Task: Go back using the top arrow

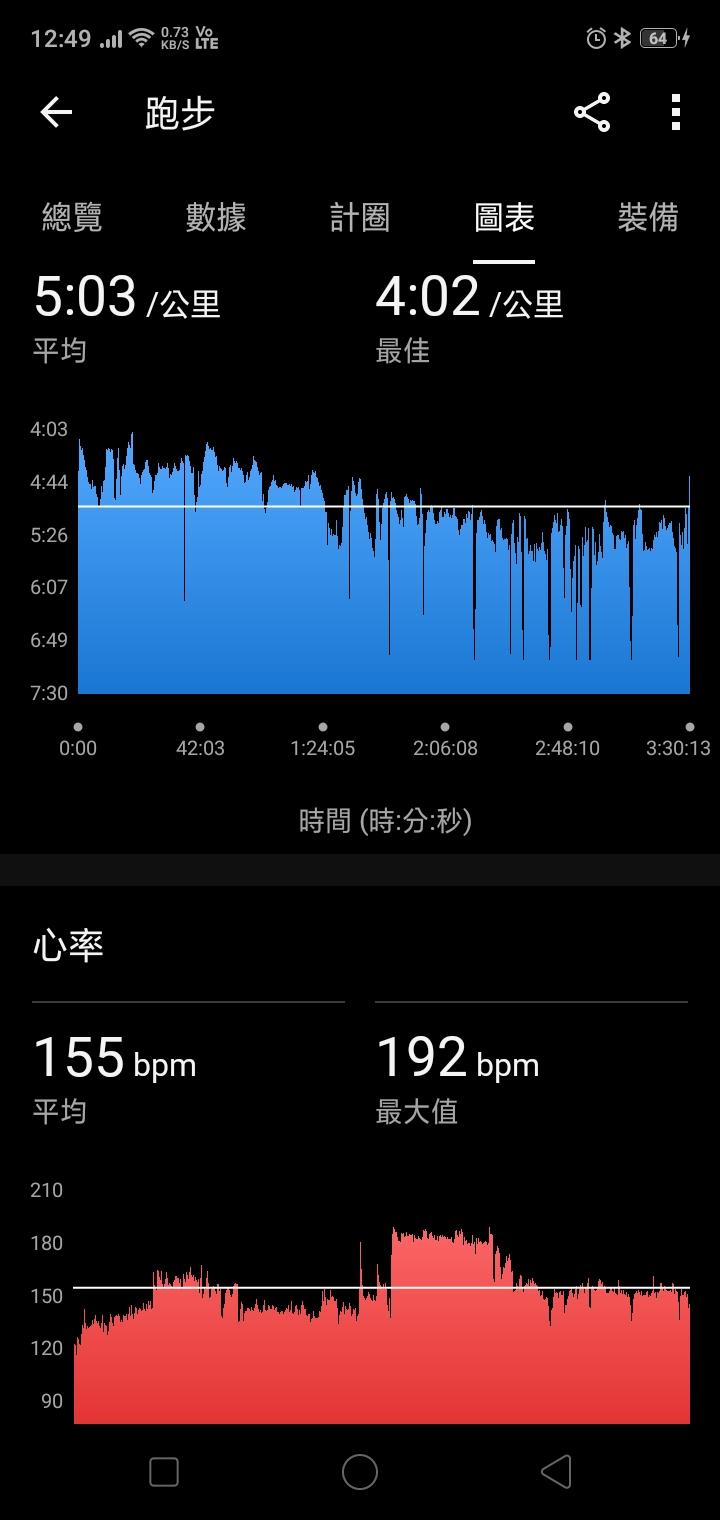Action: point(56,113)
